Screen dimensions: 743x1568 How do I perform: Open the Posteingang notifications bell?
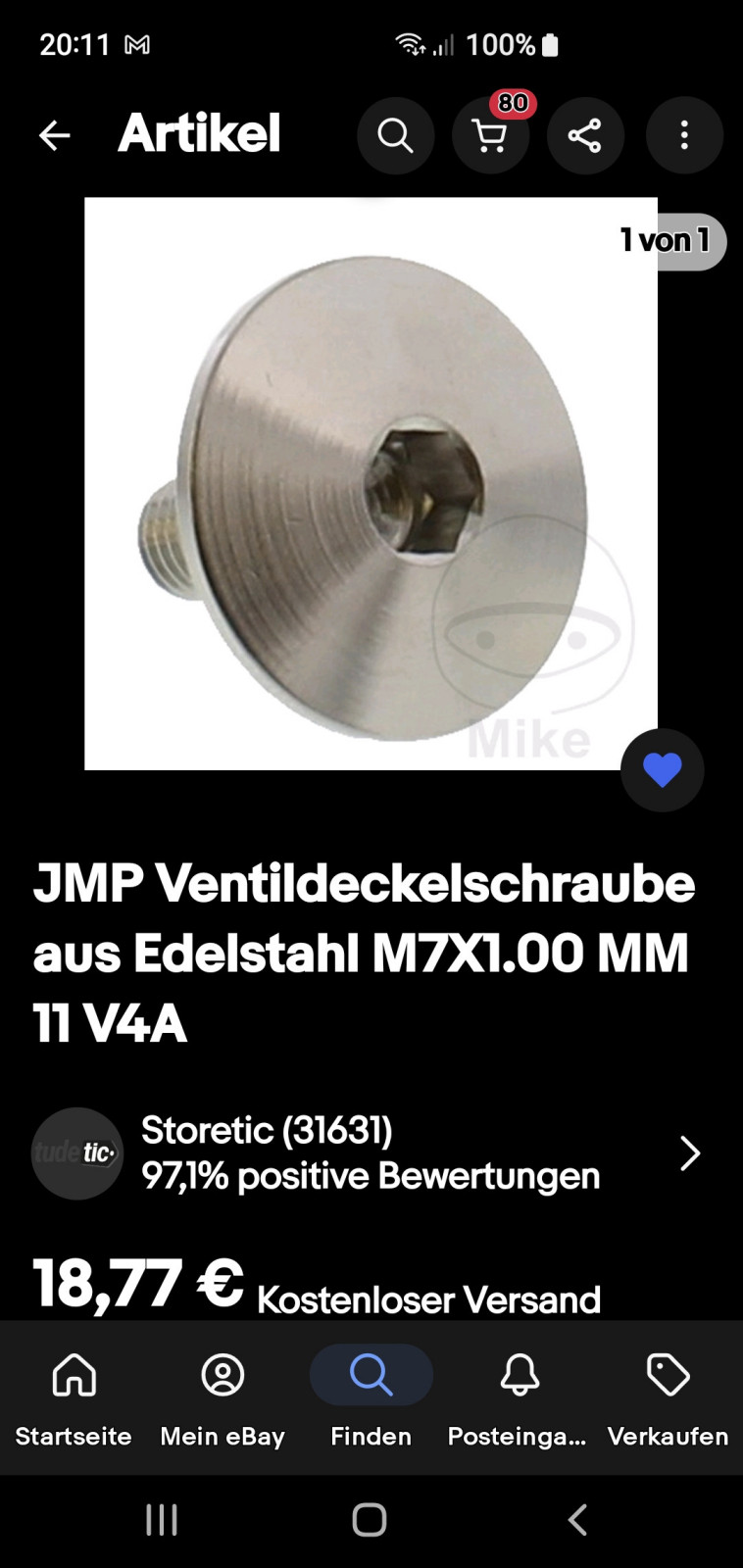tap(519, 1376)
